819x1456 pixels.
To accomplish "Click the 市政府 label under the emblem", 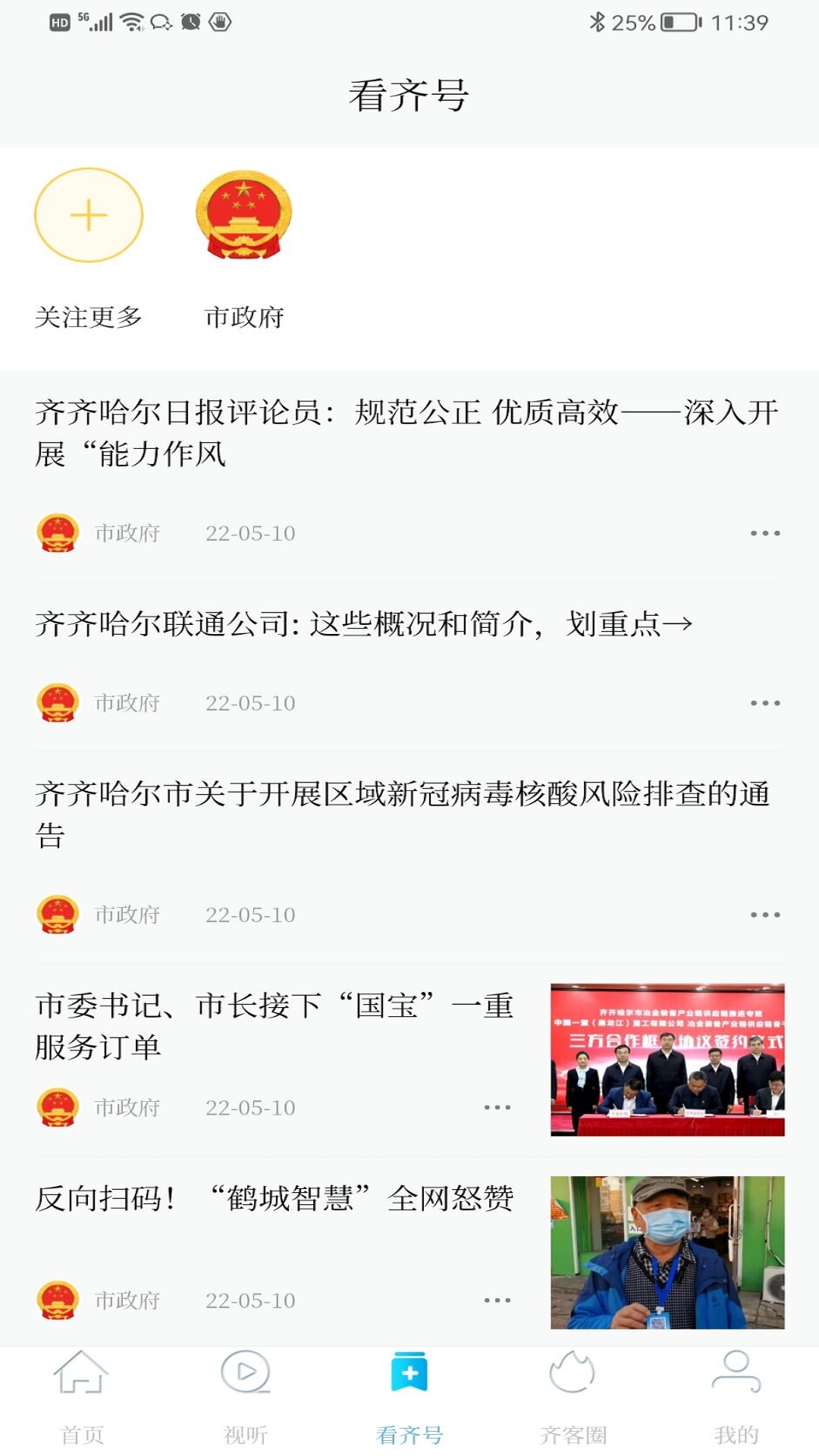I will pyautogui.click(x=244, y=318).
